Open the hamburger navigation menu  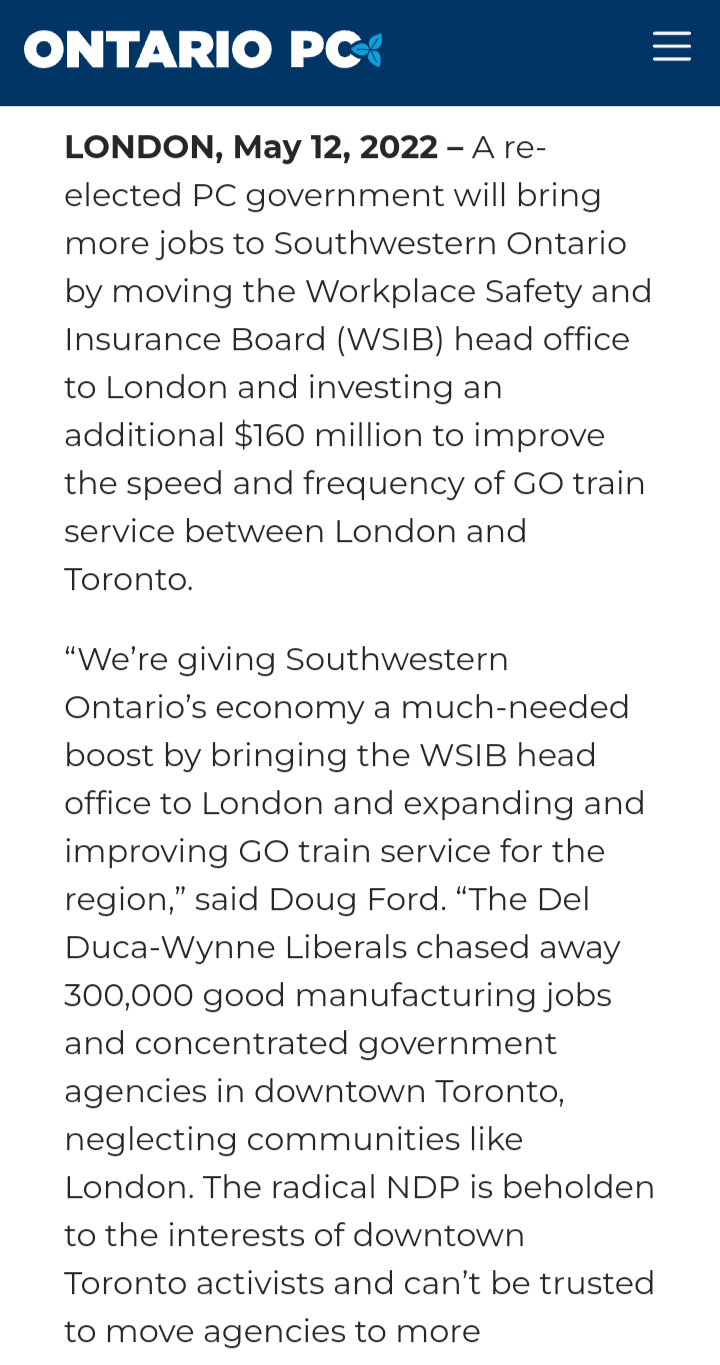[671, 47]
